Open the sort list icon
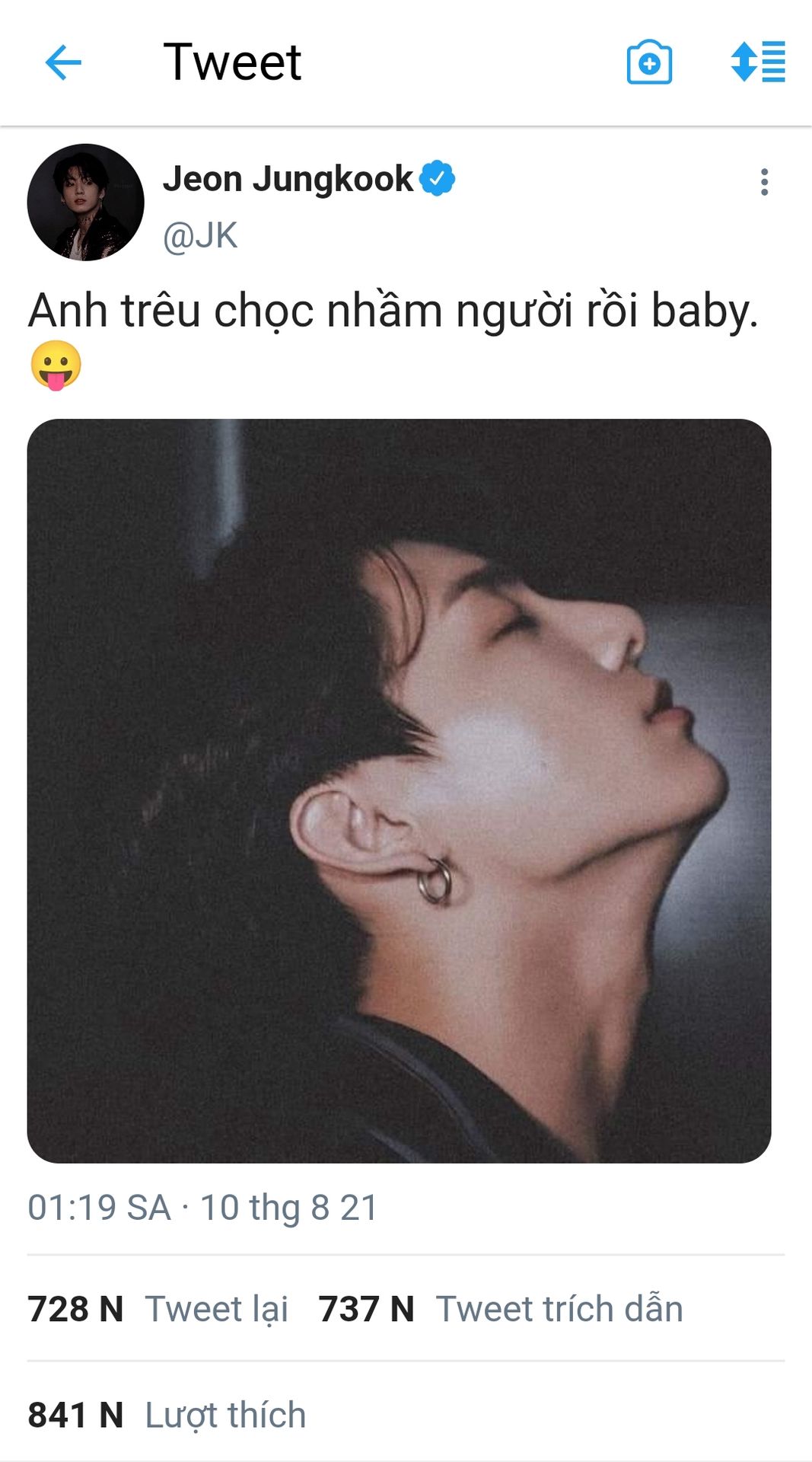 coord(757,62)
